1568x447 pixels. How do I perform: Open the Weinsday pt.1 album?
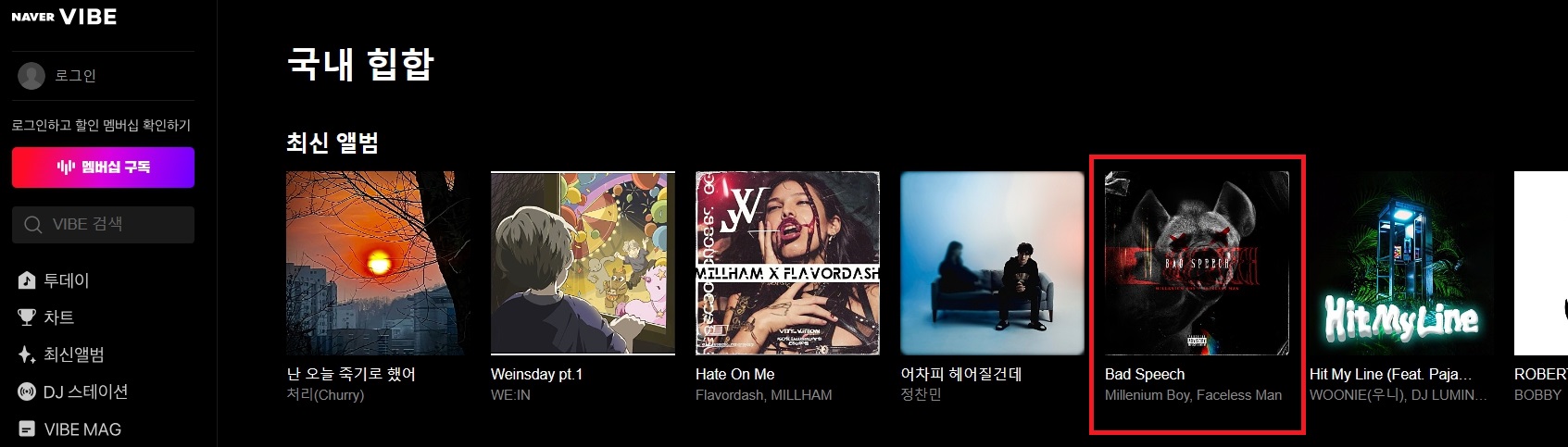pyautogui.click(x=583, y=263)
